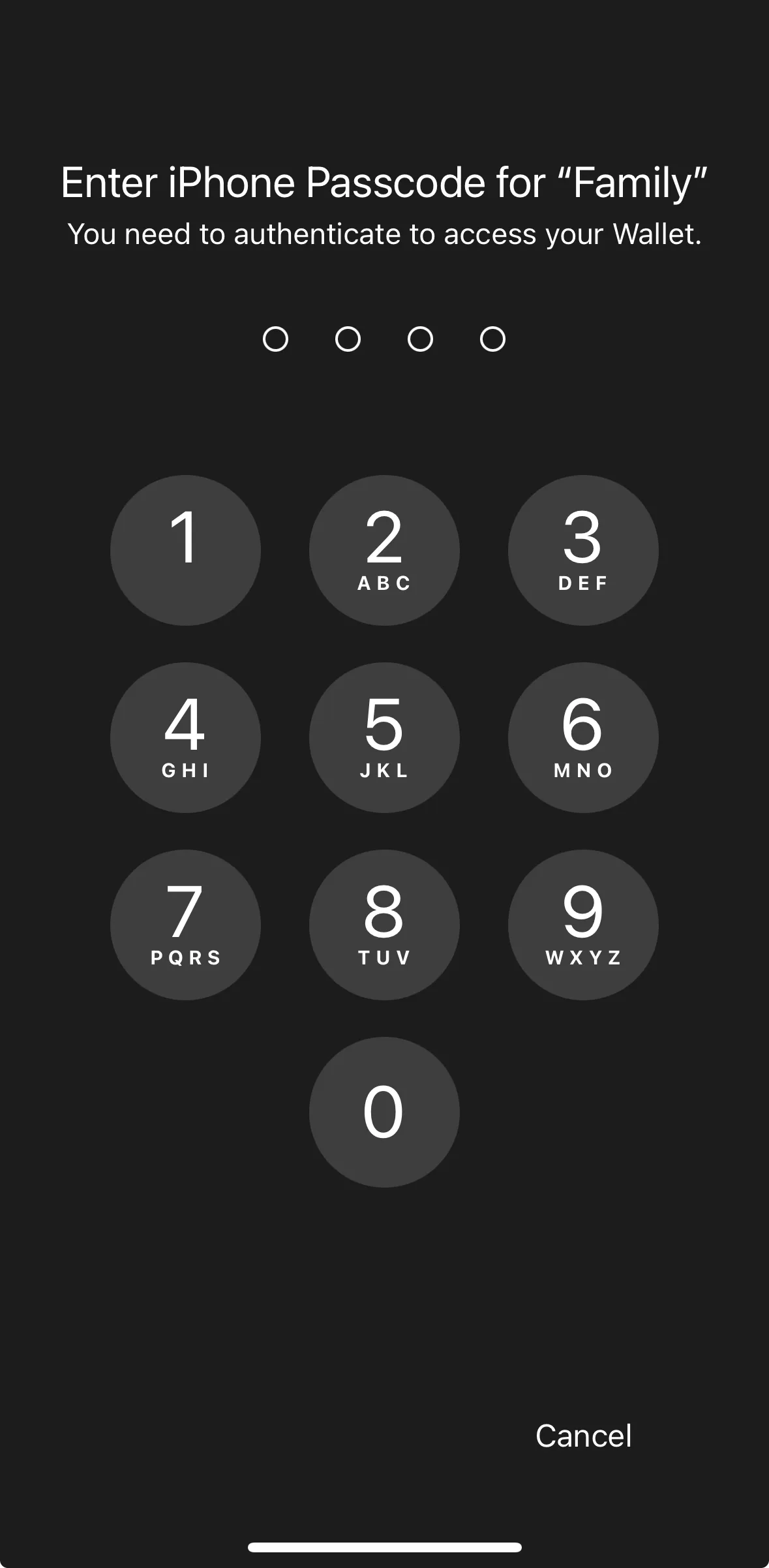Tap the zero key at the bottom

384,1111
